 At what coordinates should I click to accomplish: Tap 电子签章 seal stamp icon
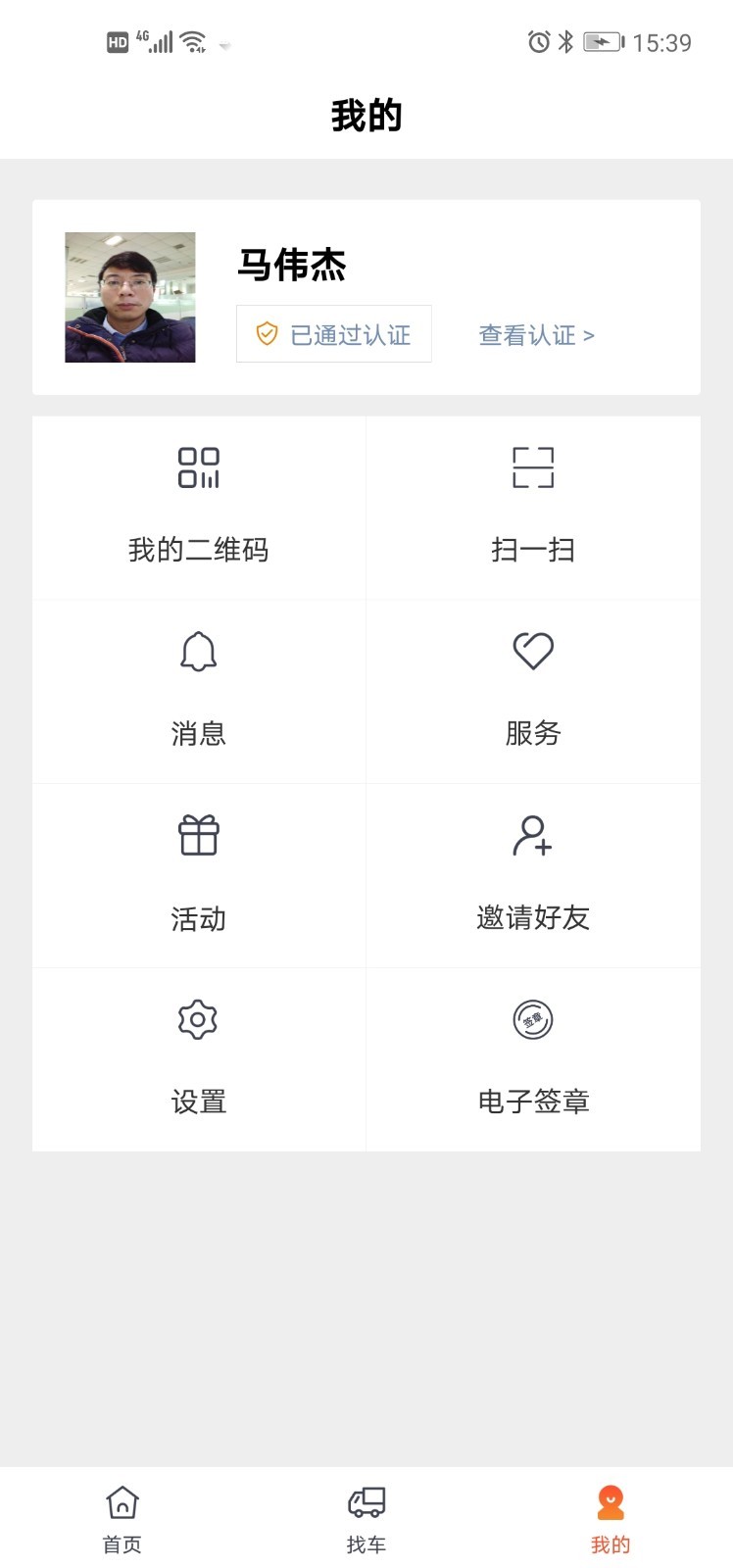click(x=534, y=1019)
